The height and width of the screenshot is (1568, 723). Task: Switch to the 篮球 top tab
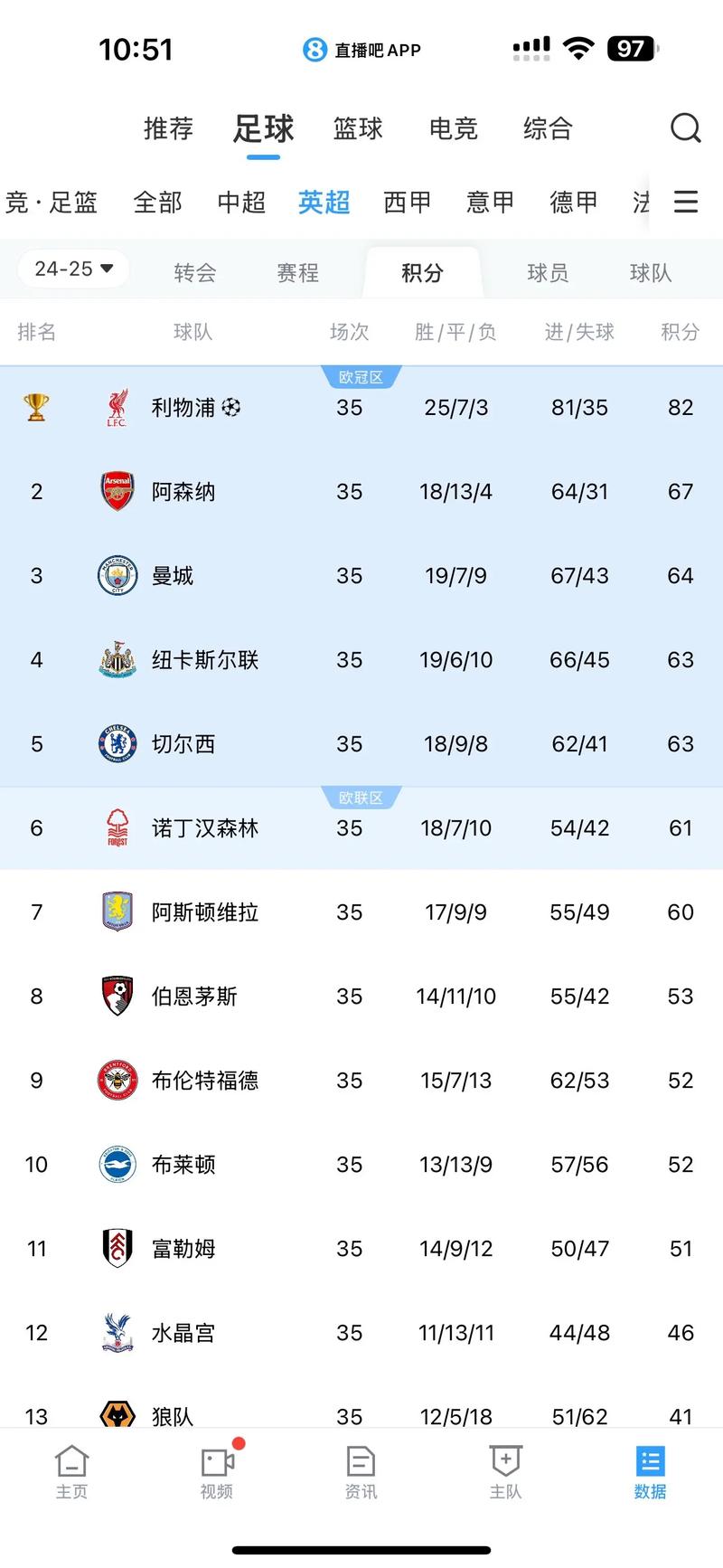[x=358, y=128]
